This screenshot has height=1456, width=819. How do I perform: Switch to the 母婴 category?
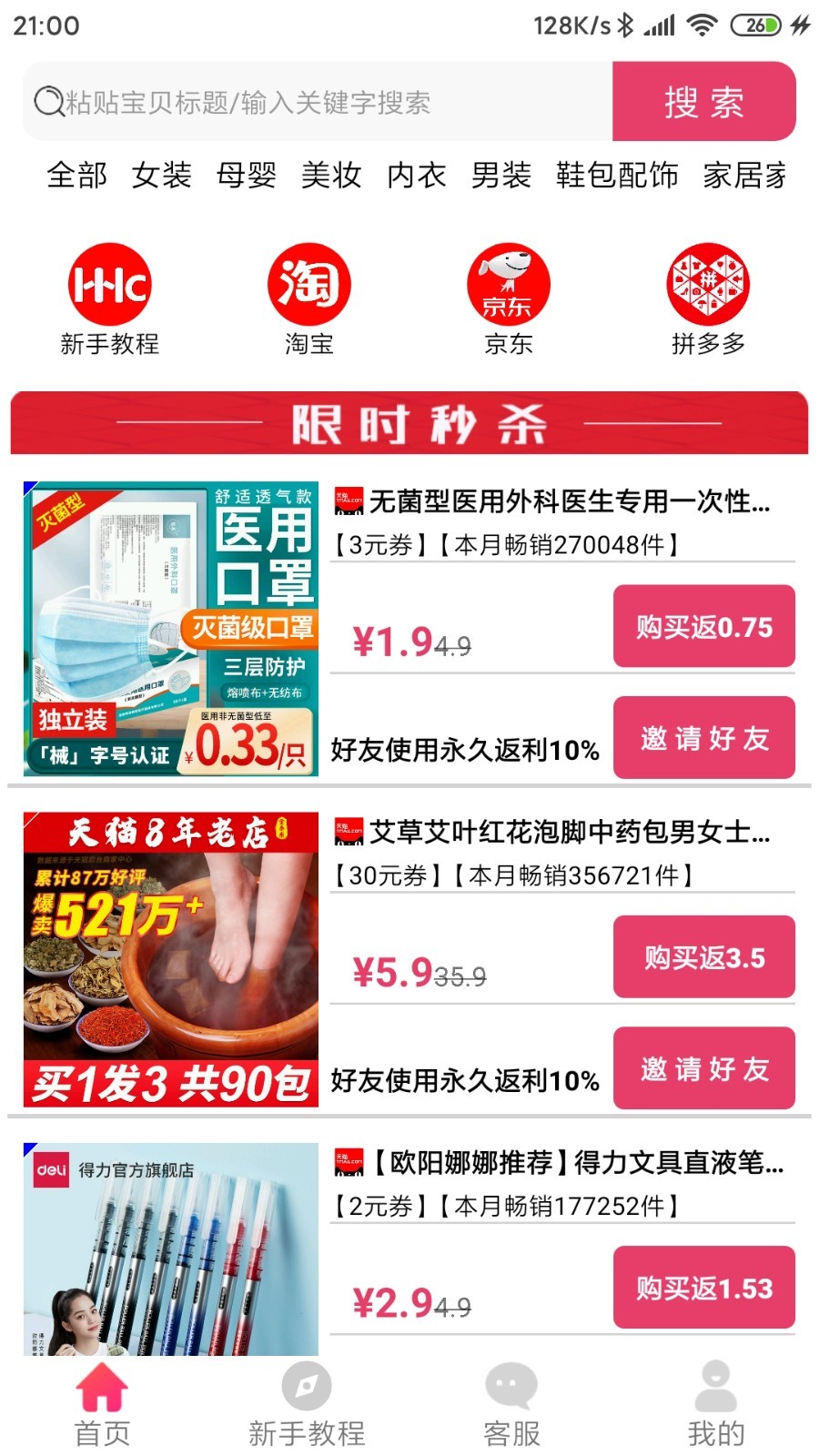(x=246, y=175)
